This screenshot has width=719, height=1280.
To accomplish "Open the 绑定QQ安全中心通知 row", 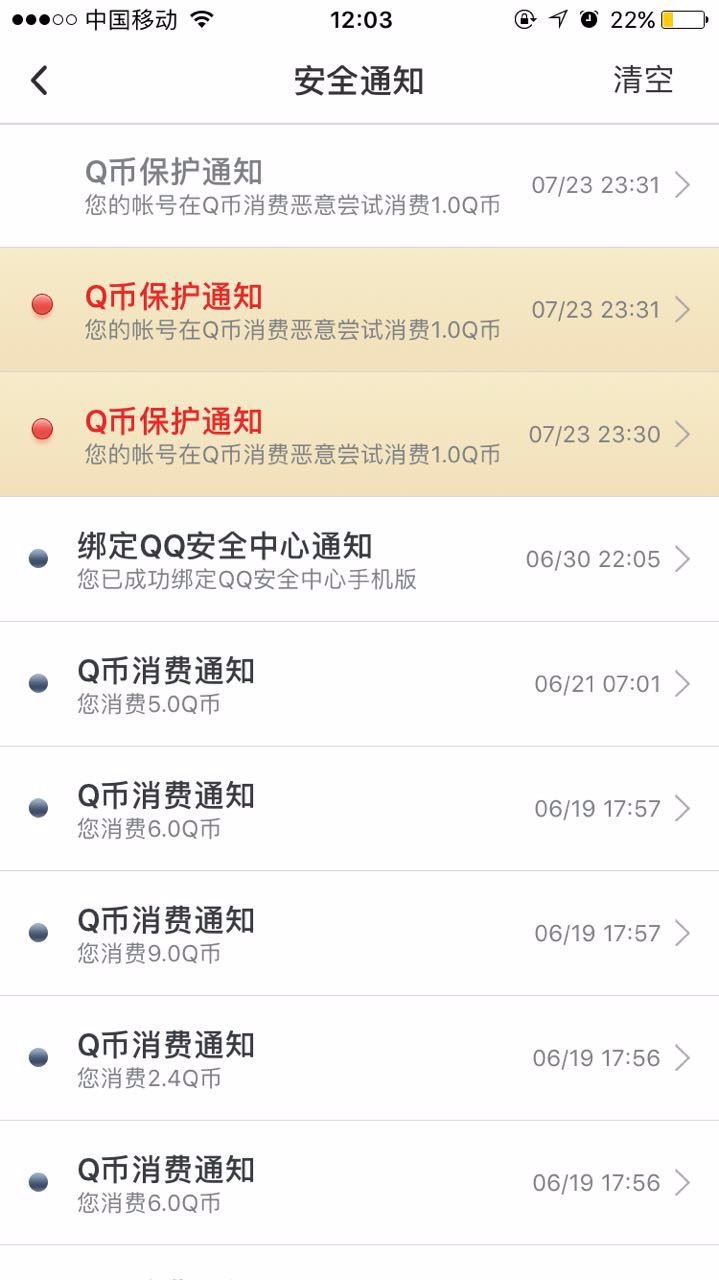I will 359,559.
